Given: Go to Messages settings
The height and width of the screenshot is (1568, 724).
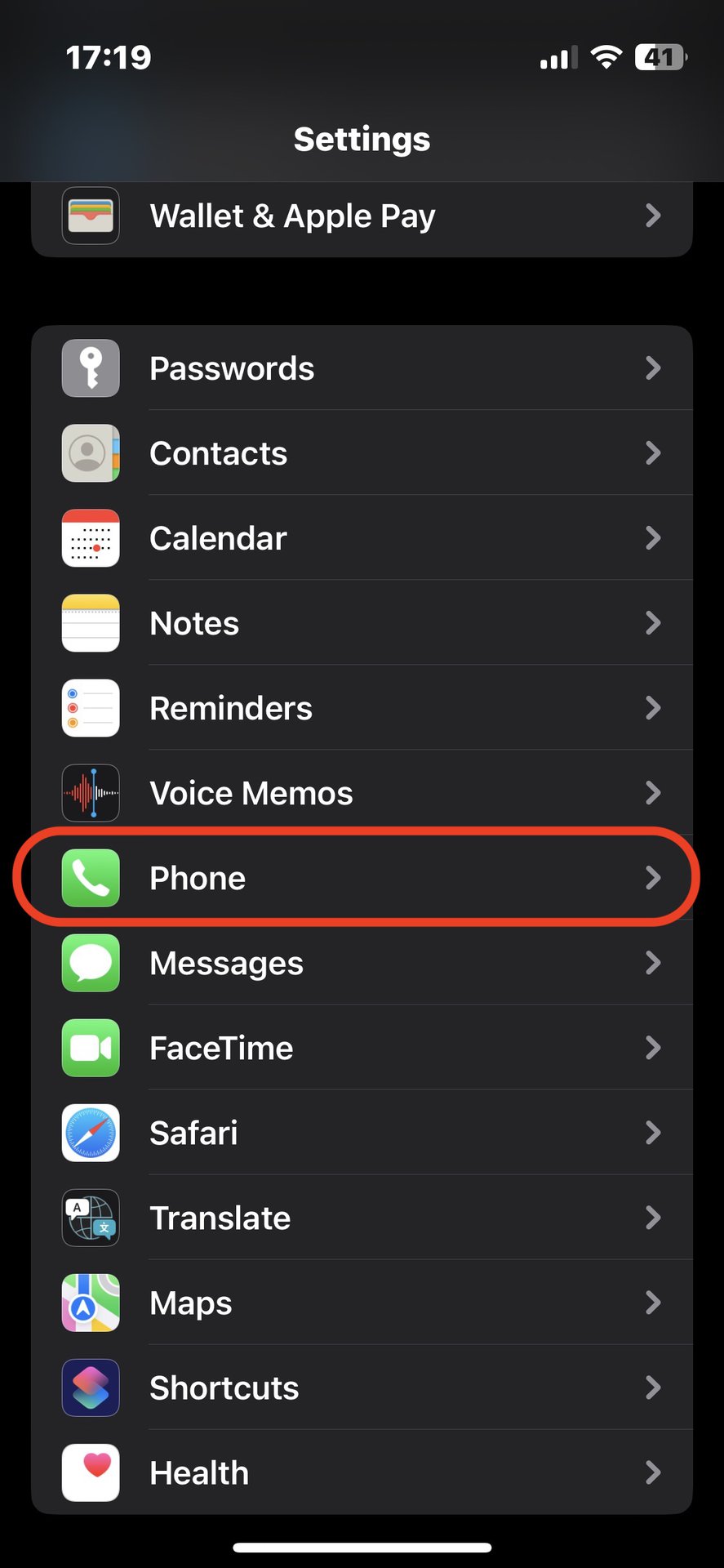Looking at the screenshot, I should (x=362, y=963).
